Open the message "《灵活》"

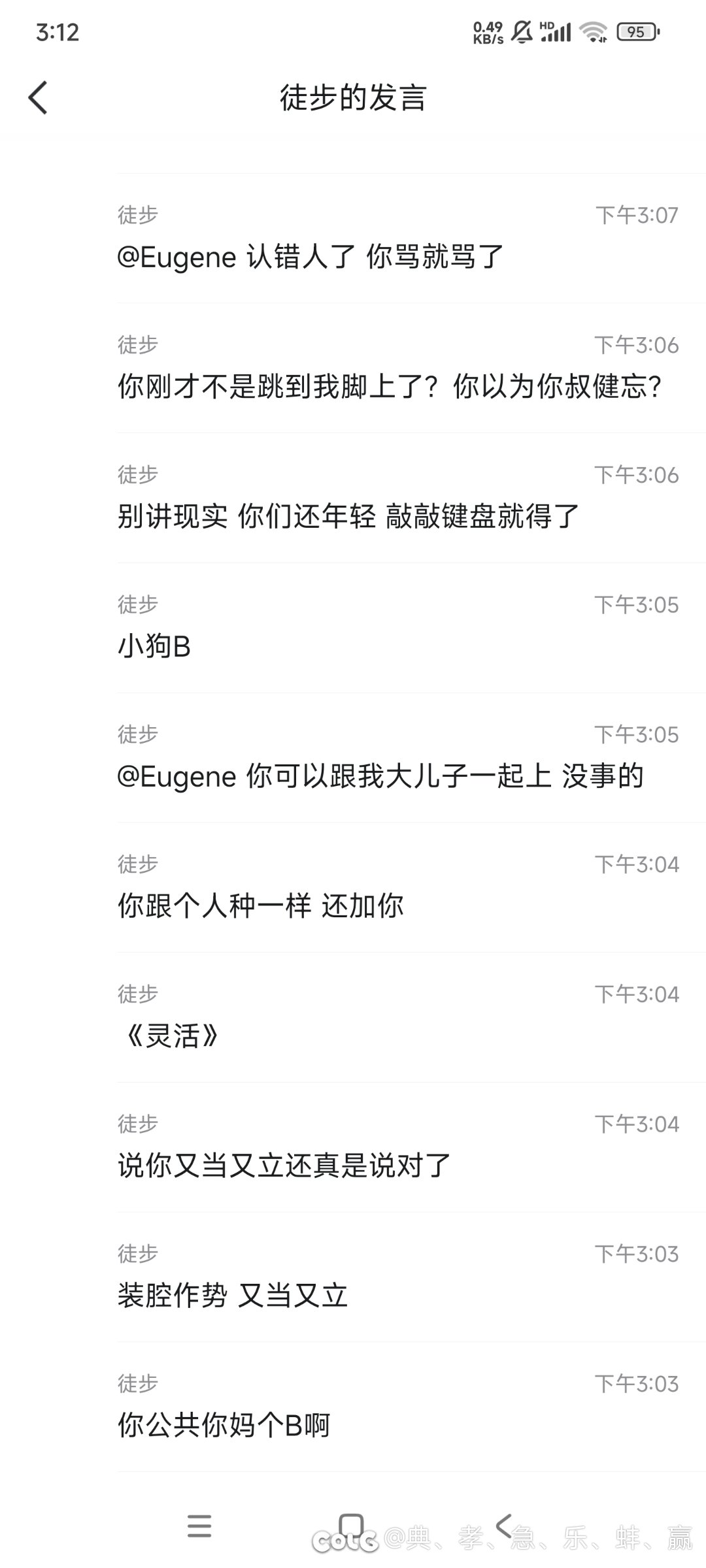tap(171, 1036)
